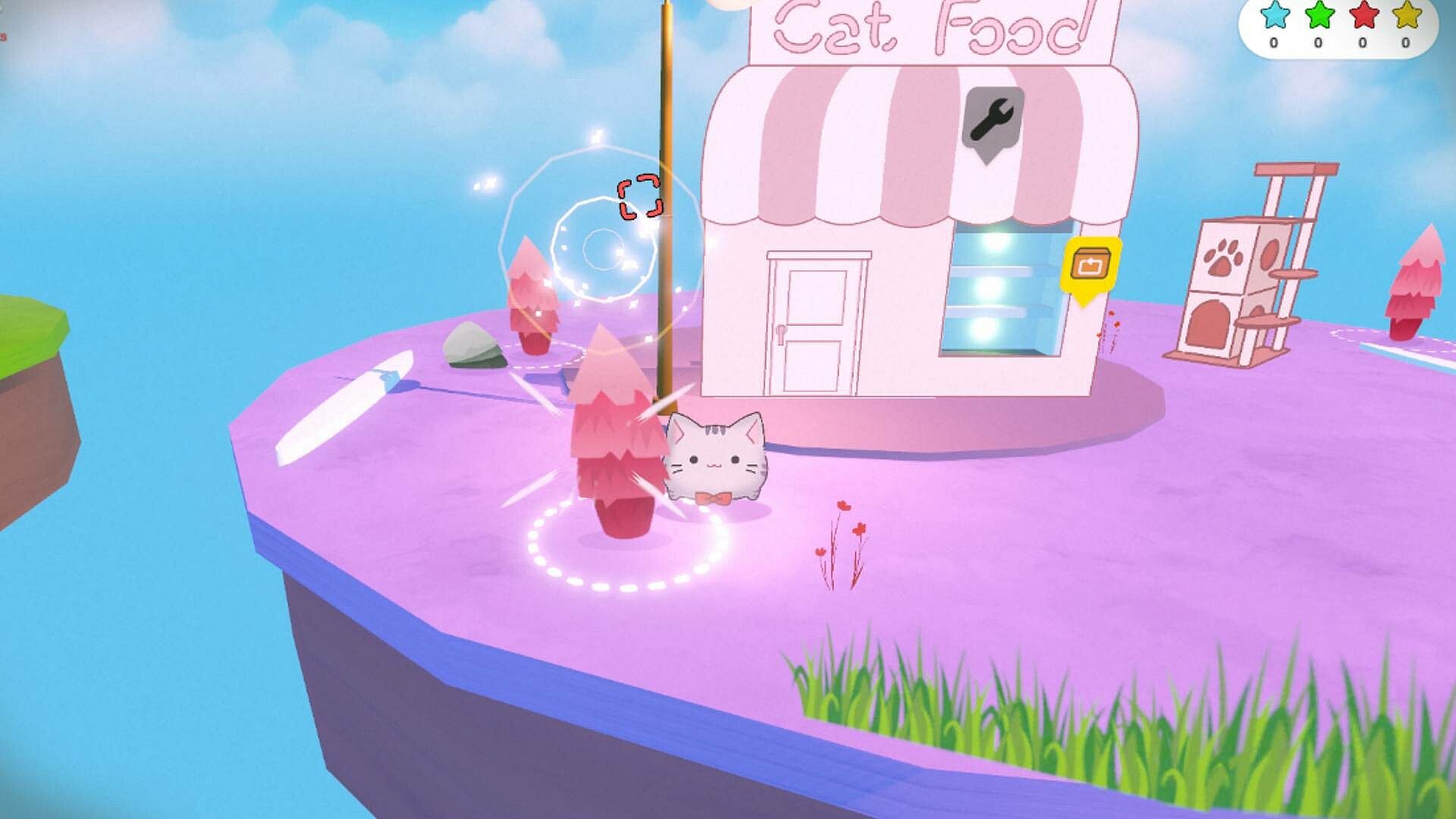This screenshot has width=1456, height=819.
Task: Open the yellow box marker by the window
Action: (1089, 266)
